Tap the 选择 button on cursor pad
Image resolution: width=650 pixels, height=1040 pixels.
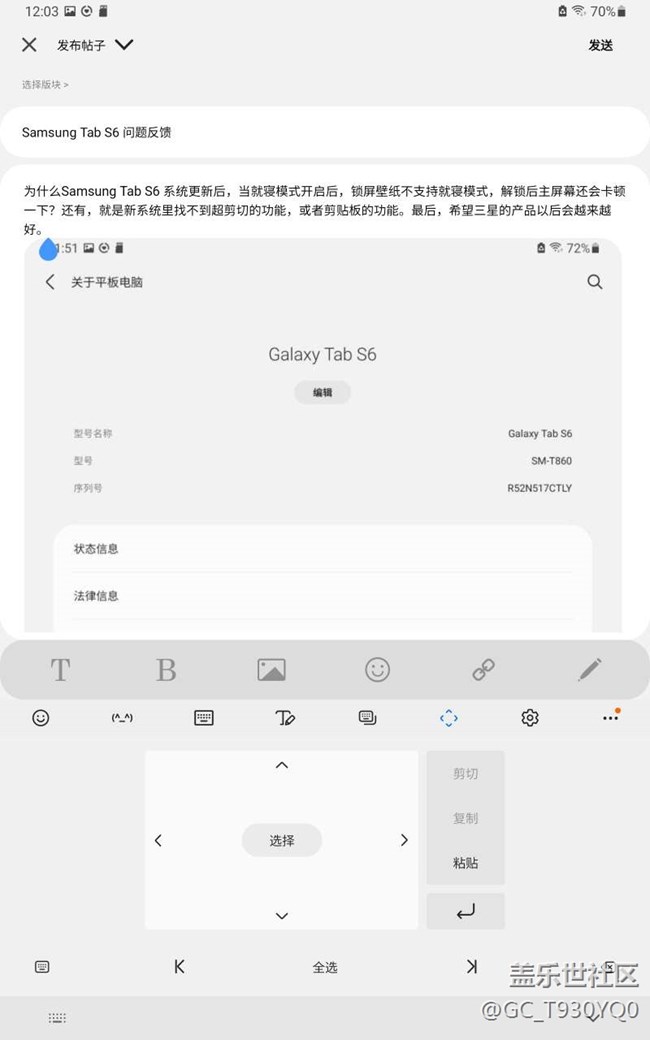coord(282,841)
